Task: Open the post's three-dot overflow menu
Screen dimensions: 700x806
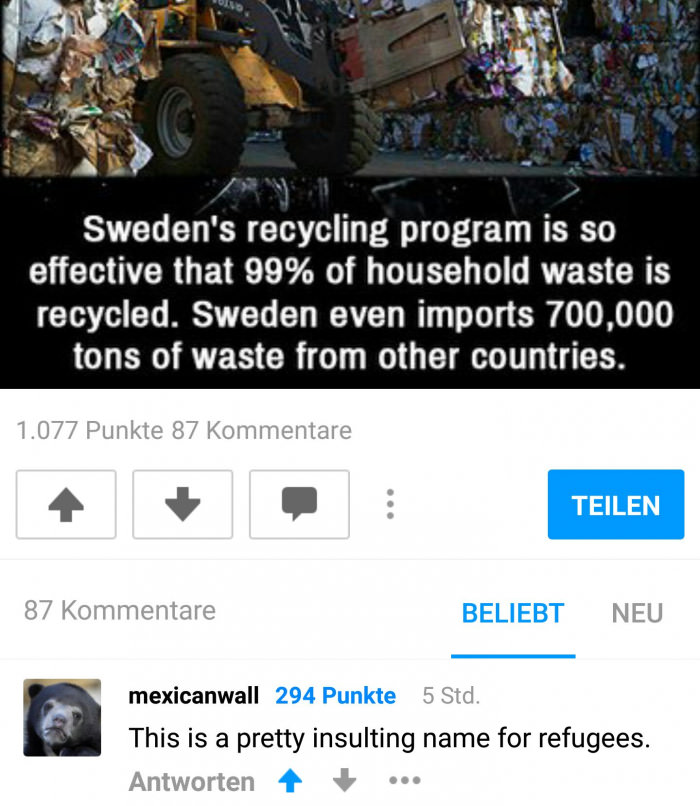Action: click(x=390, y=504)
